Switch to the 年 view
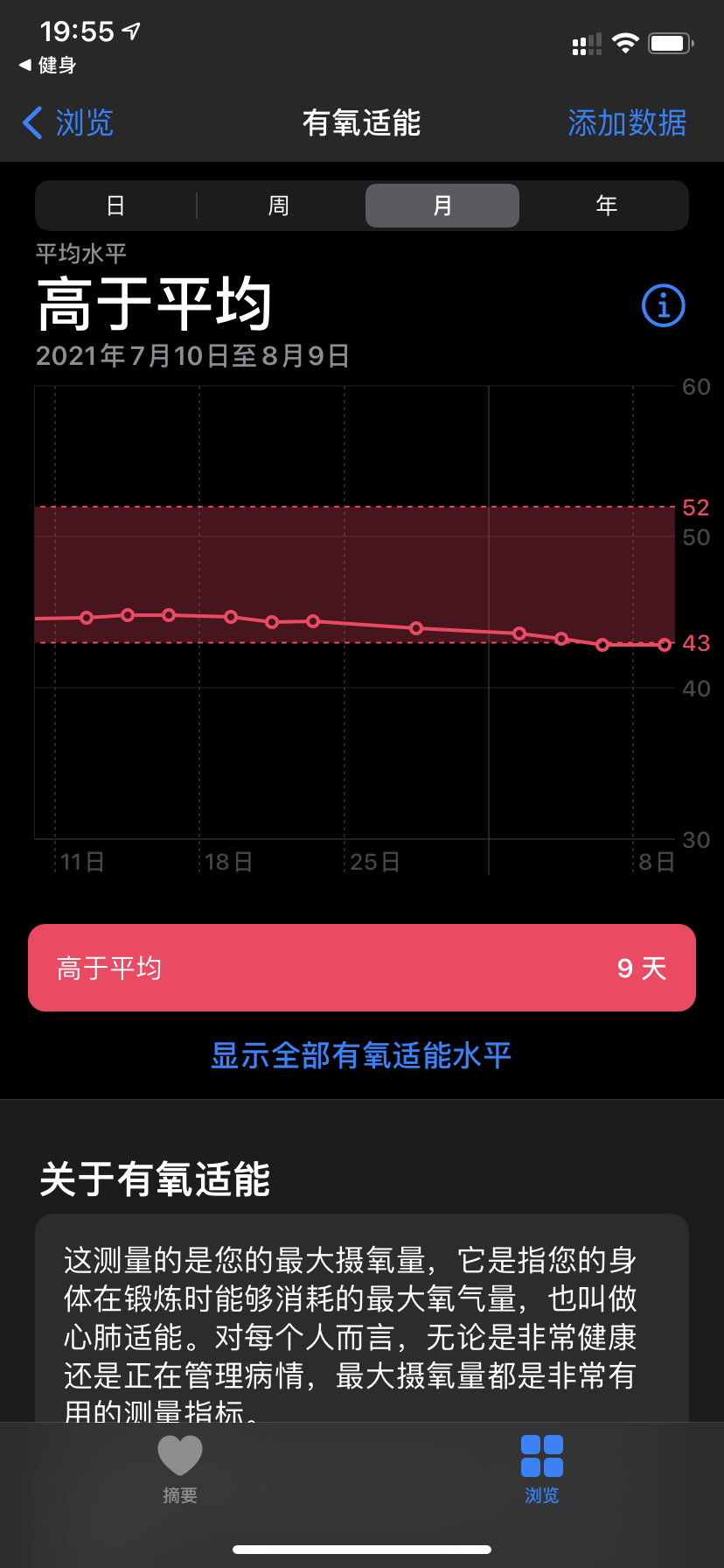The height and width of the screenshot is (1568, 724). (x=606, y=206)
